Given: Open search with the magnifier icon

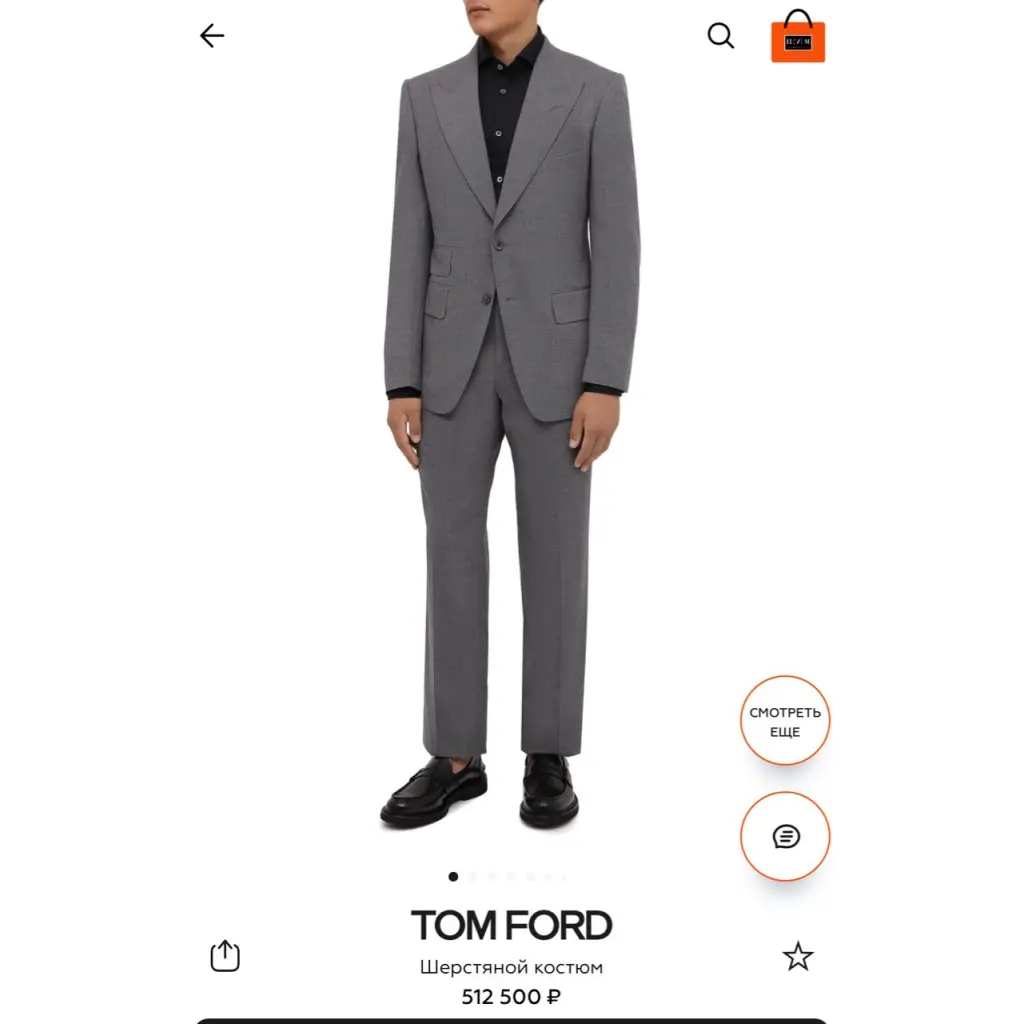Looking at the screenshot, I should point(720,36).
